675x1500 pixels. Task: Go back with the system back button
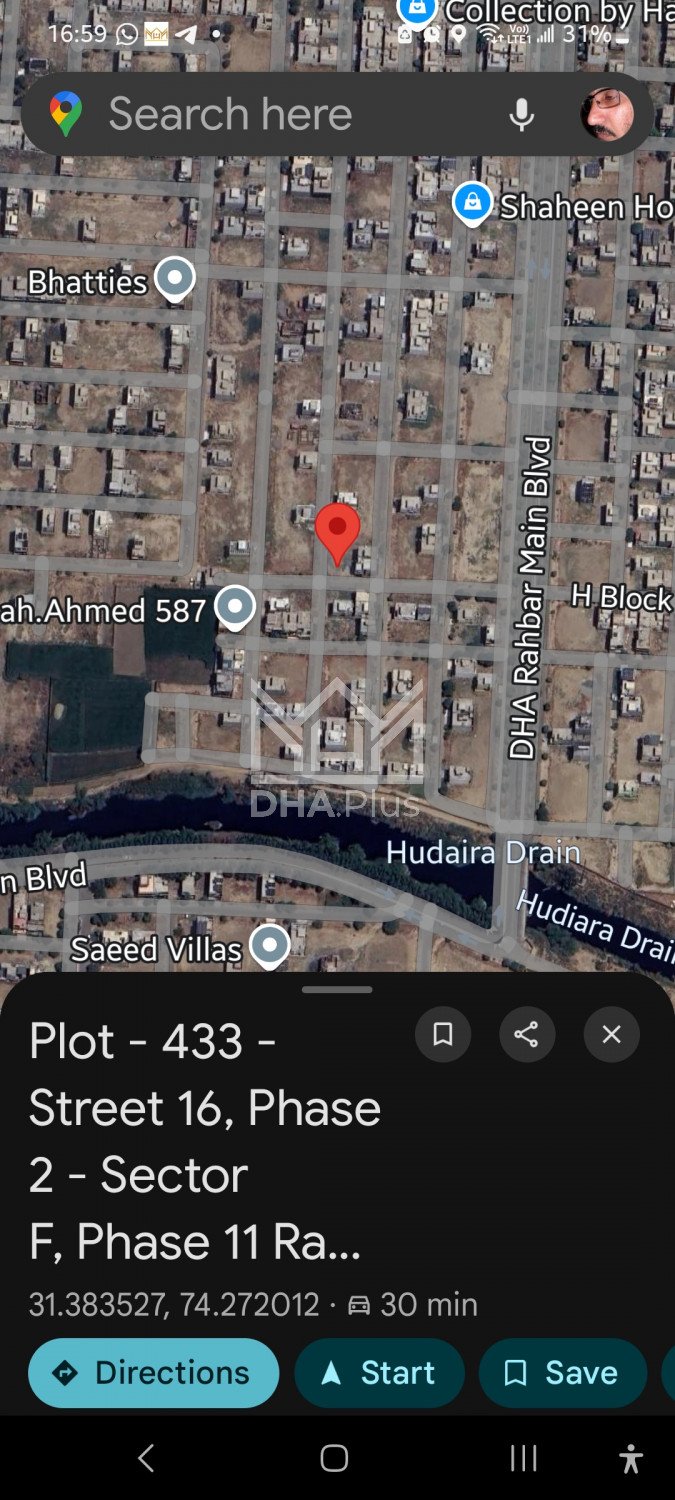click(146, 1458)
